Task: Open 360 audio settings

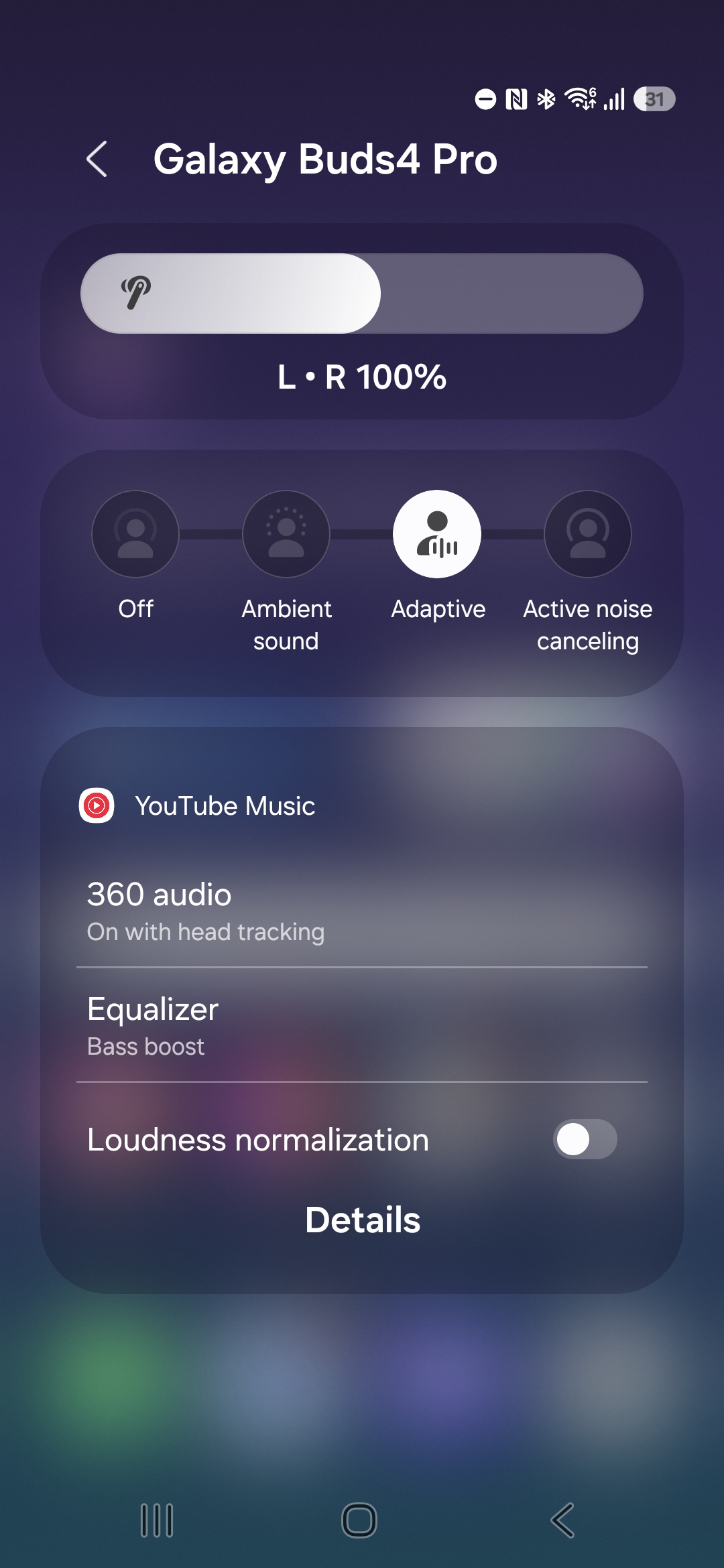Action: 362,911
